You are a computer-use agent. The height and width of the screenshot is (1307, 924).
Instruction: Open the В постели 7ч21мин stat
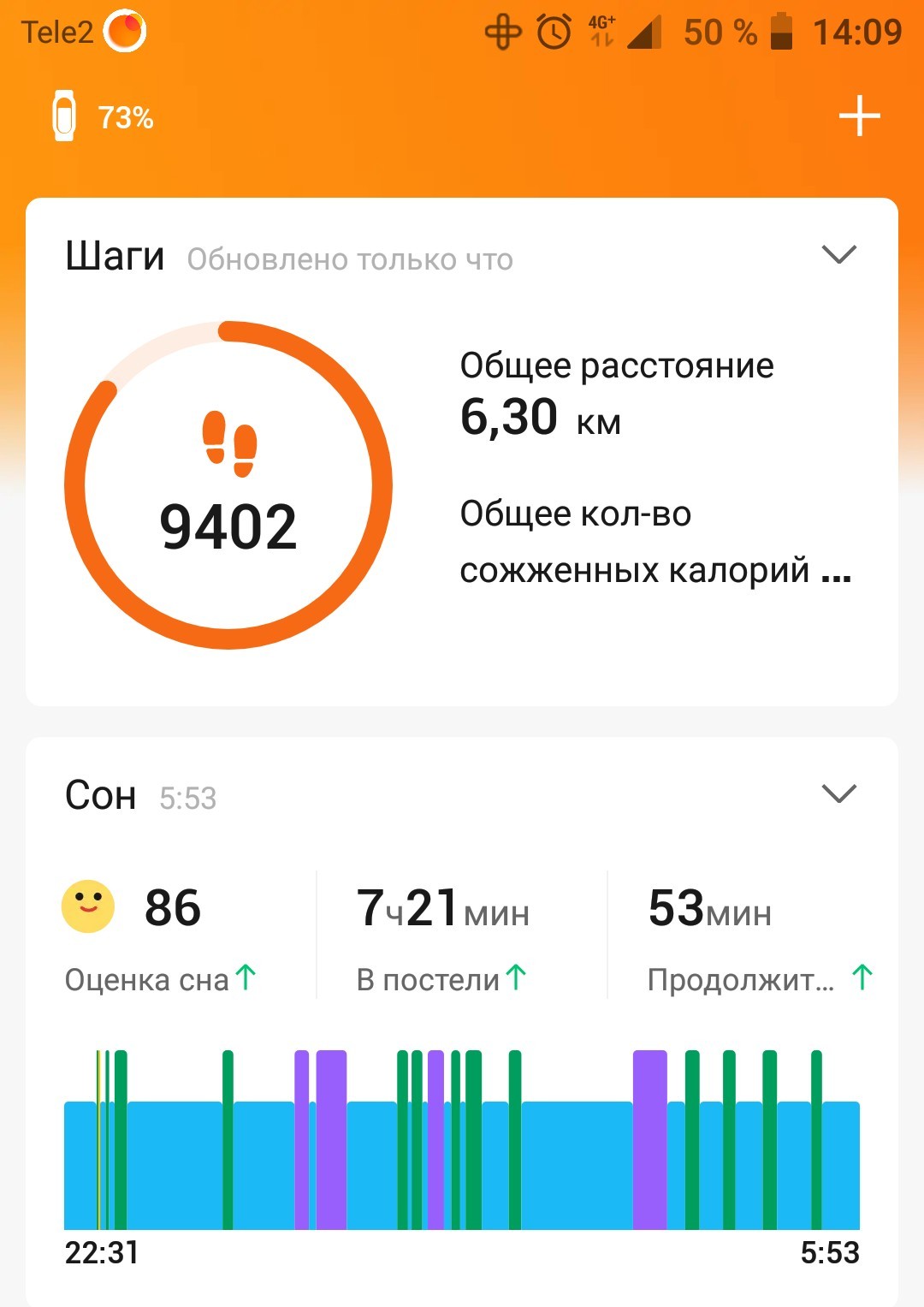(443, 938)
